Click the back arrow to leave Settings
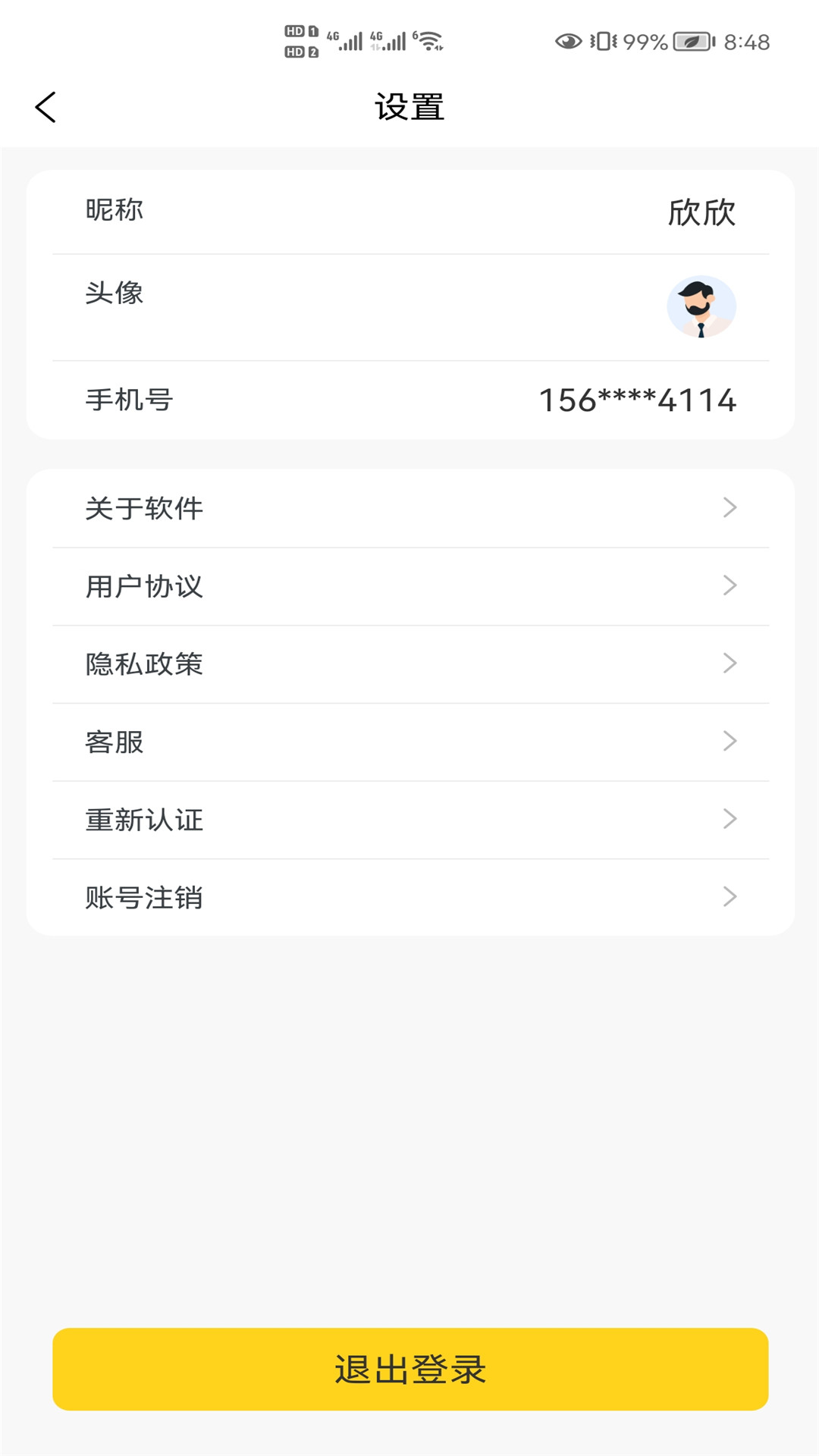Screen dimensions: 819x1456 tap(45, 105)
